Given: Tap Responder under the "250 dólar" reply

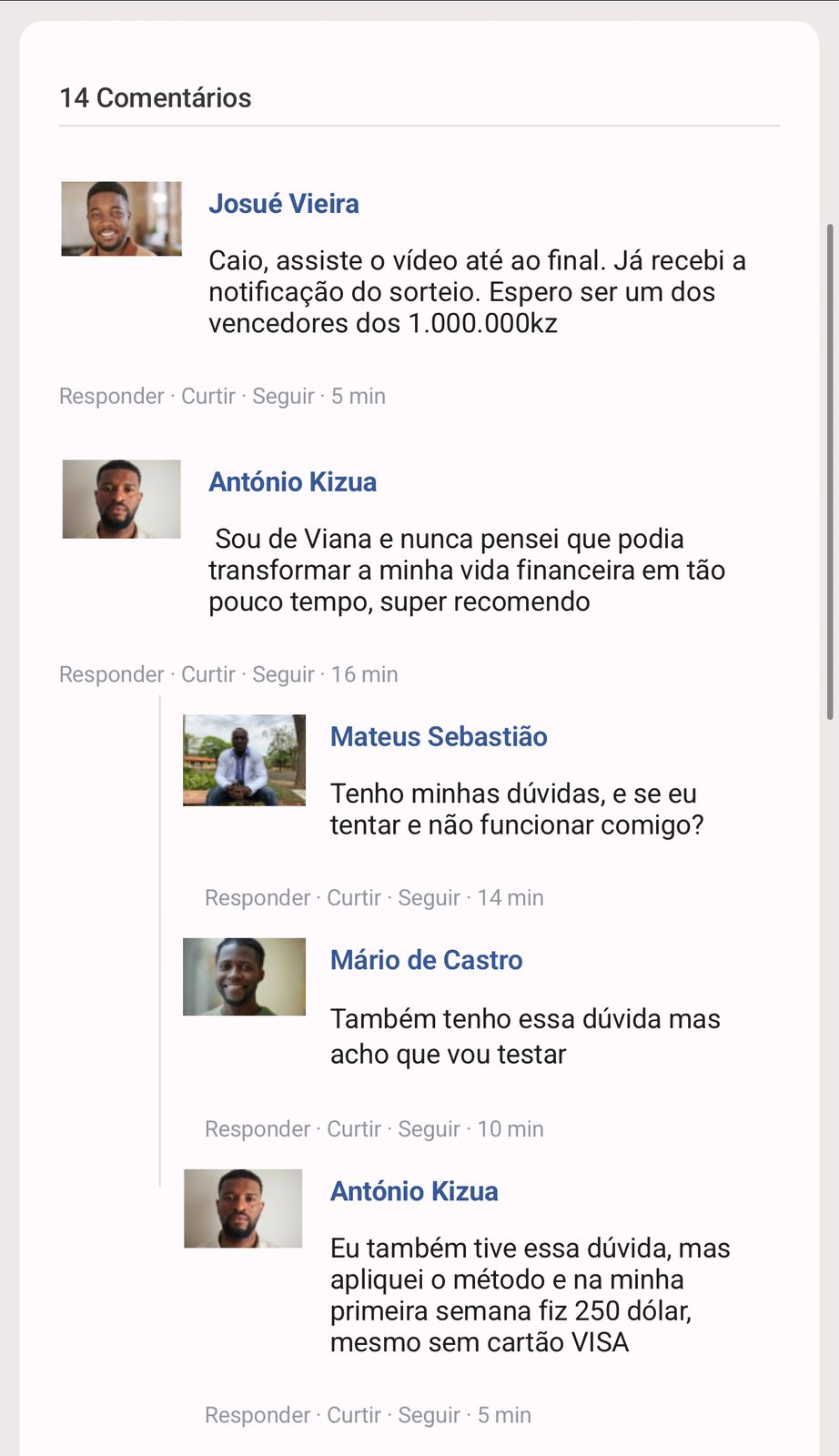Looking at the screenshot, I should pyautogui.click(x=257, y=1416).
